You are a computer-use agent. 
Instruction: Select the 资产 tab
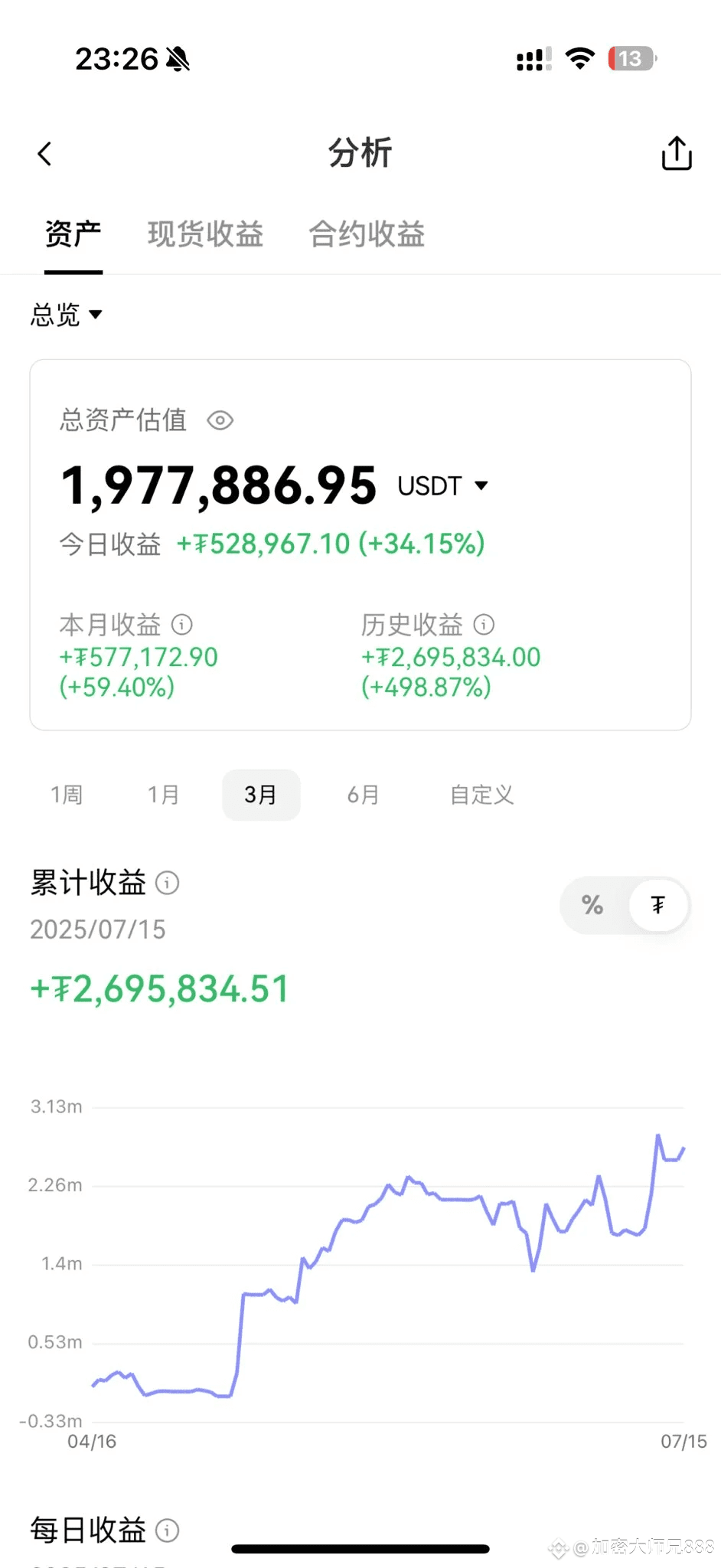pyautogui.click(x=73, y=234)
